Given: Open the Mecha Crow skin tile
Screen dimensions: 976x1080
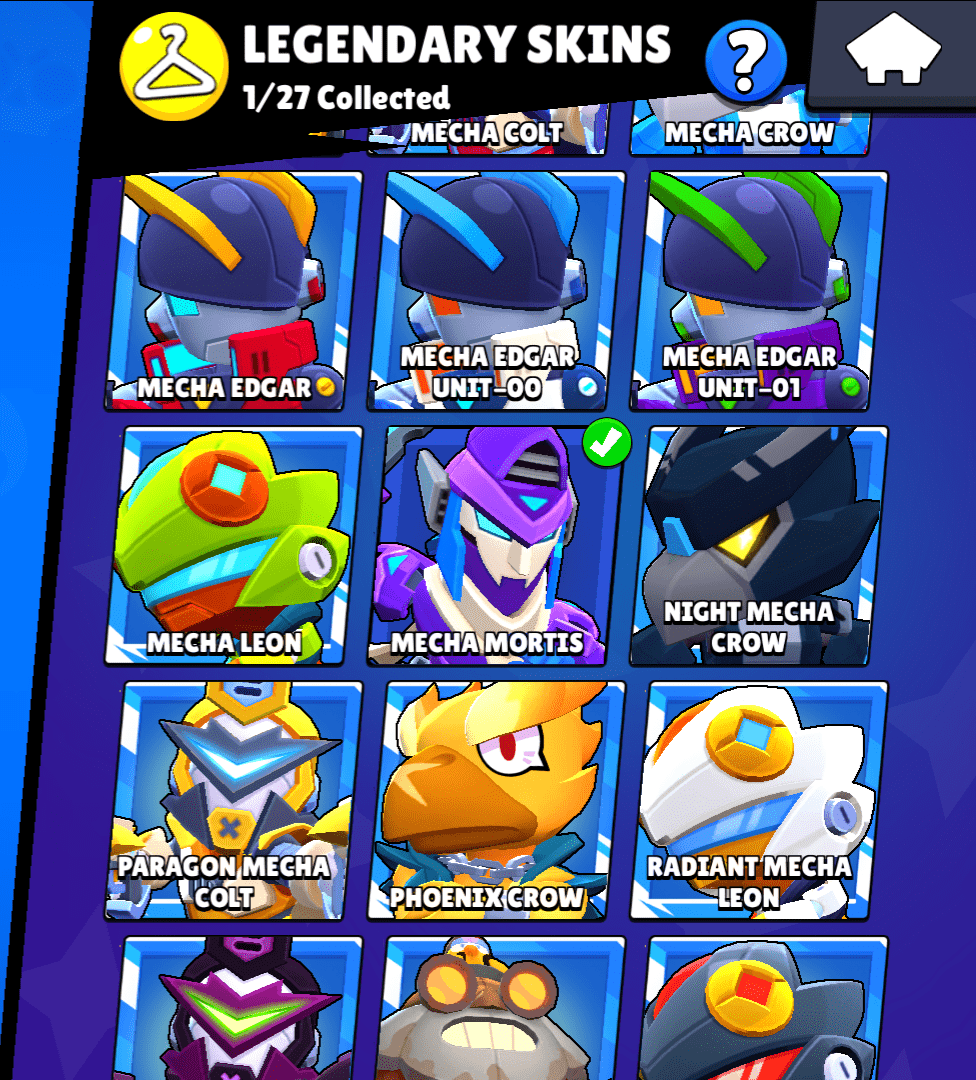Looking at the screenshot, I should 750,134.
